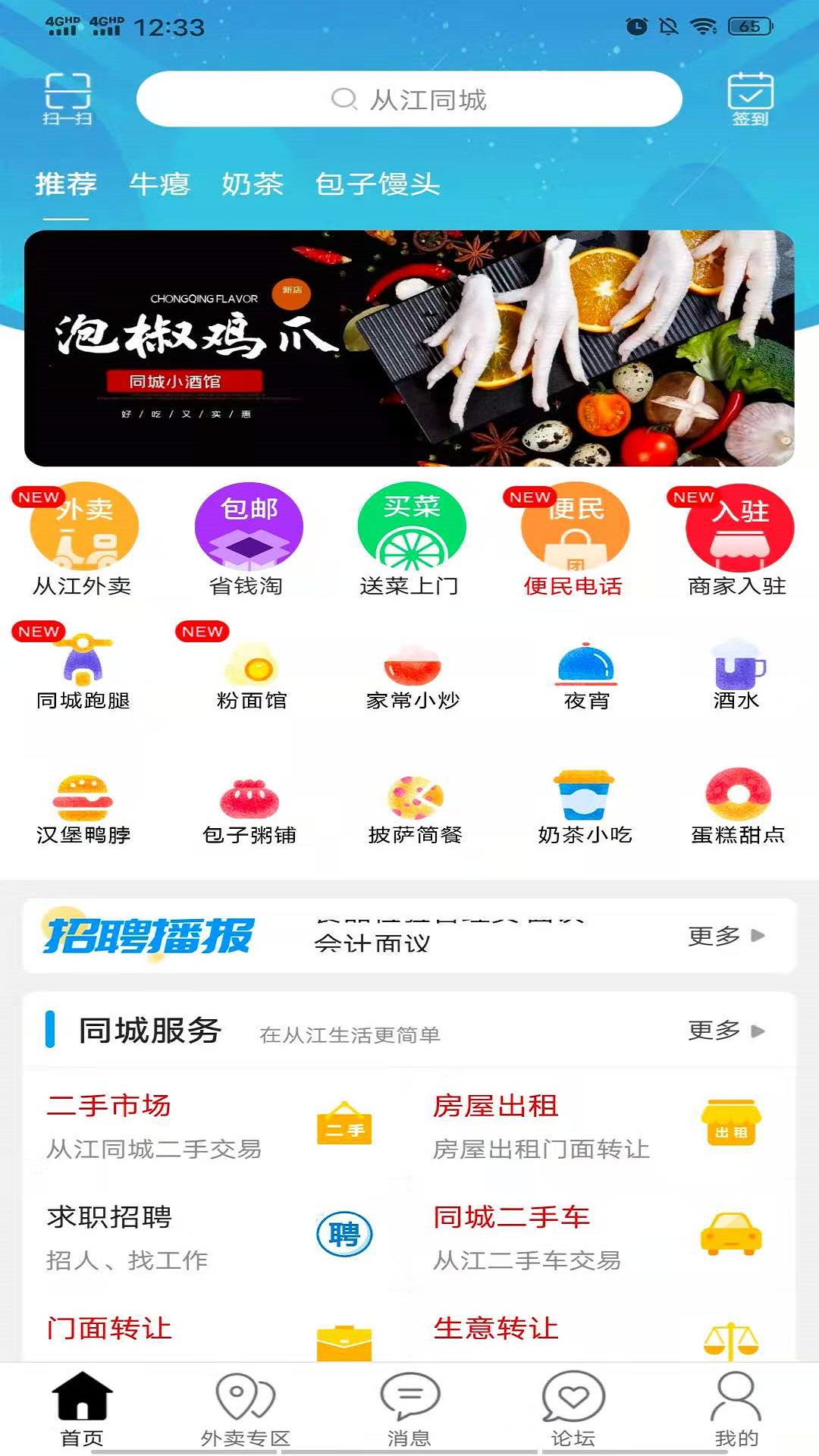Switch to the 牛瘪 tab
Viewport: 819px width, 1456px height.
point(159,184)
